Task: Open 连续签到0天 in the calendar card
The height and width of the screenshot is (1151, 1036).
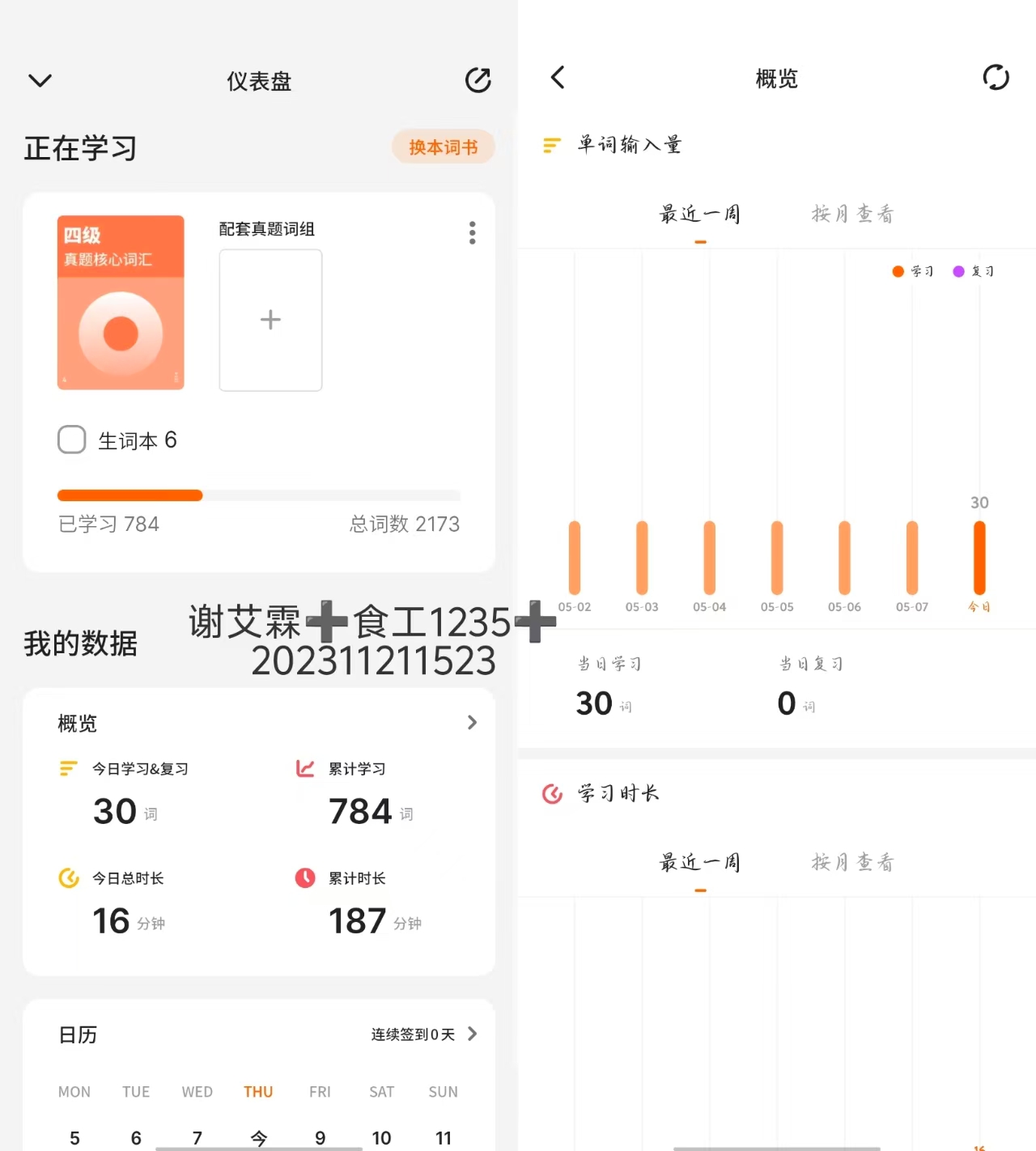Action: tap(423, 1034)
